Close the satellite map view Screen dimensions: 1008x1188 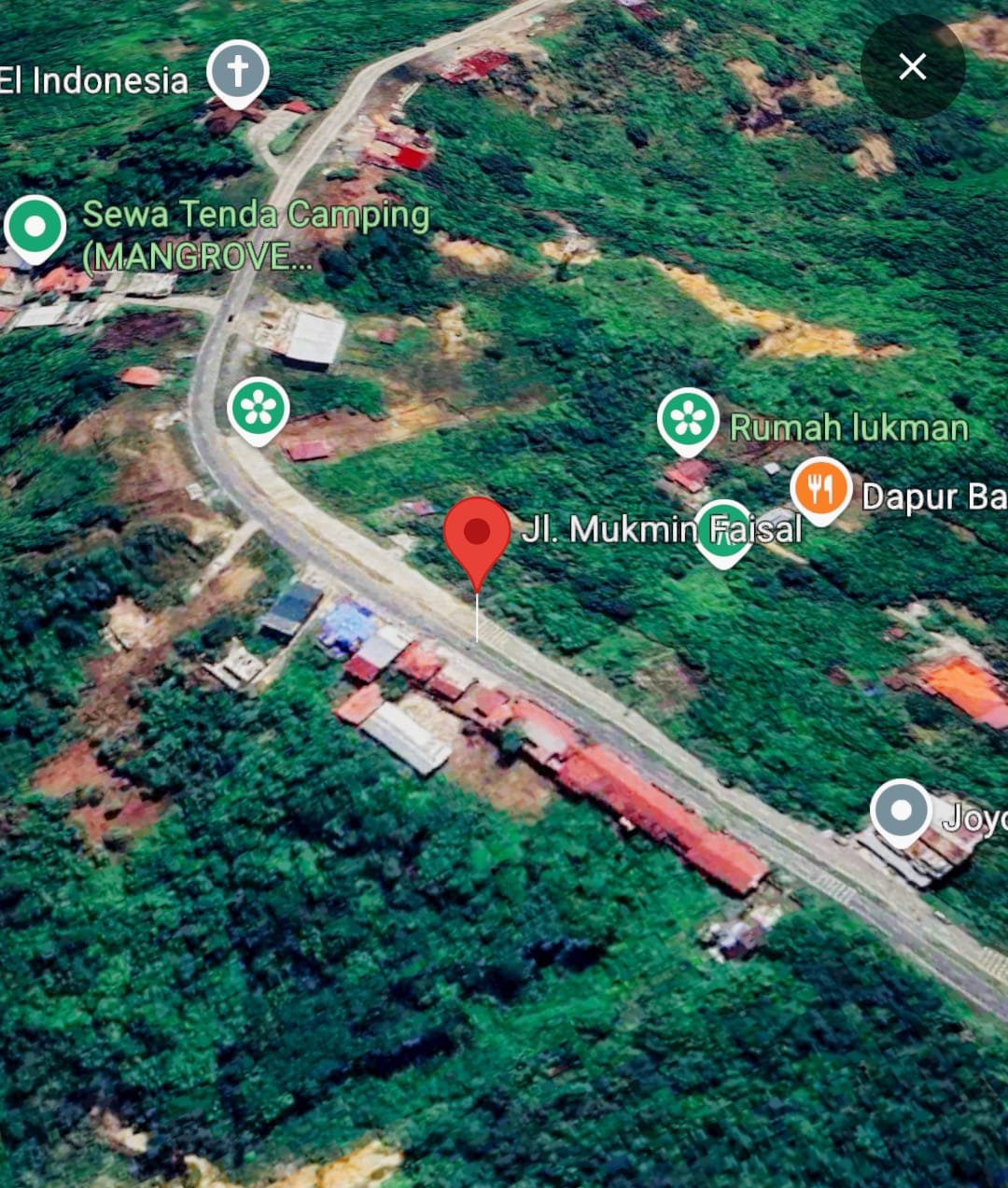pyautogui.click(x=912, y=66)
